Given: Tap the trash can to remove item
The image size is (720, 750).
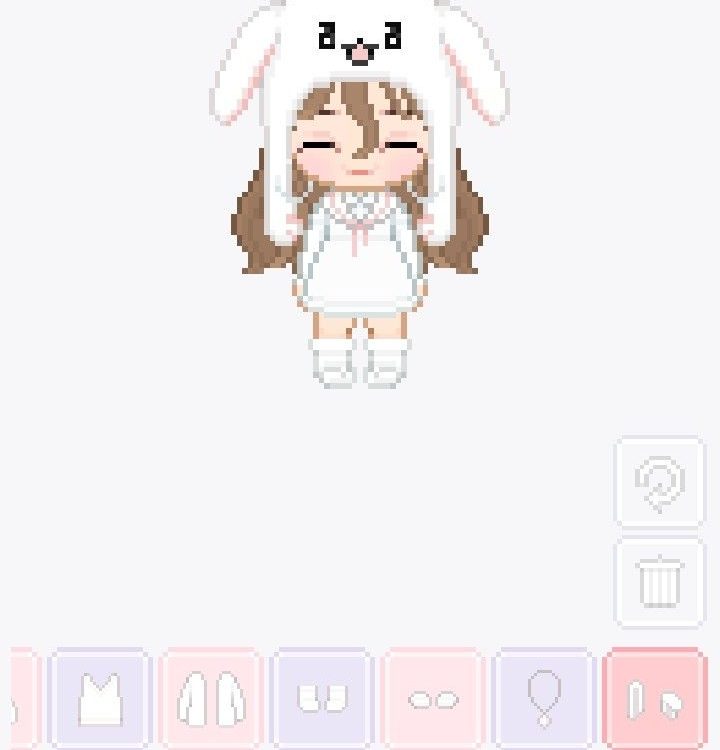Looking at the screenshot, I should point(659,582).
